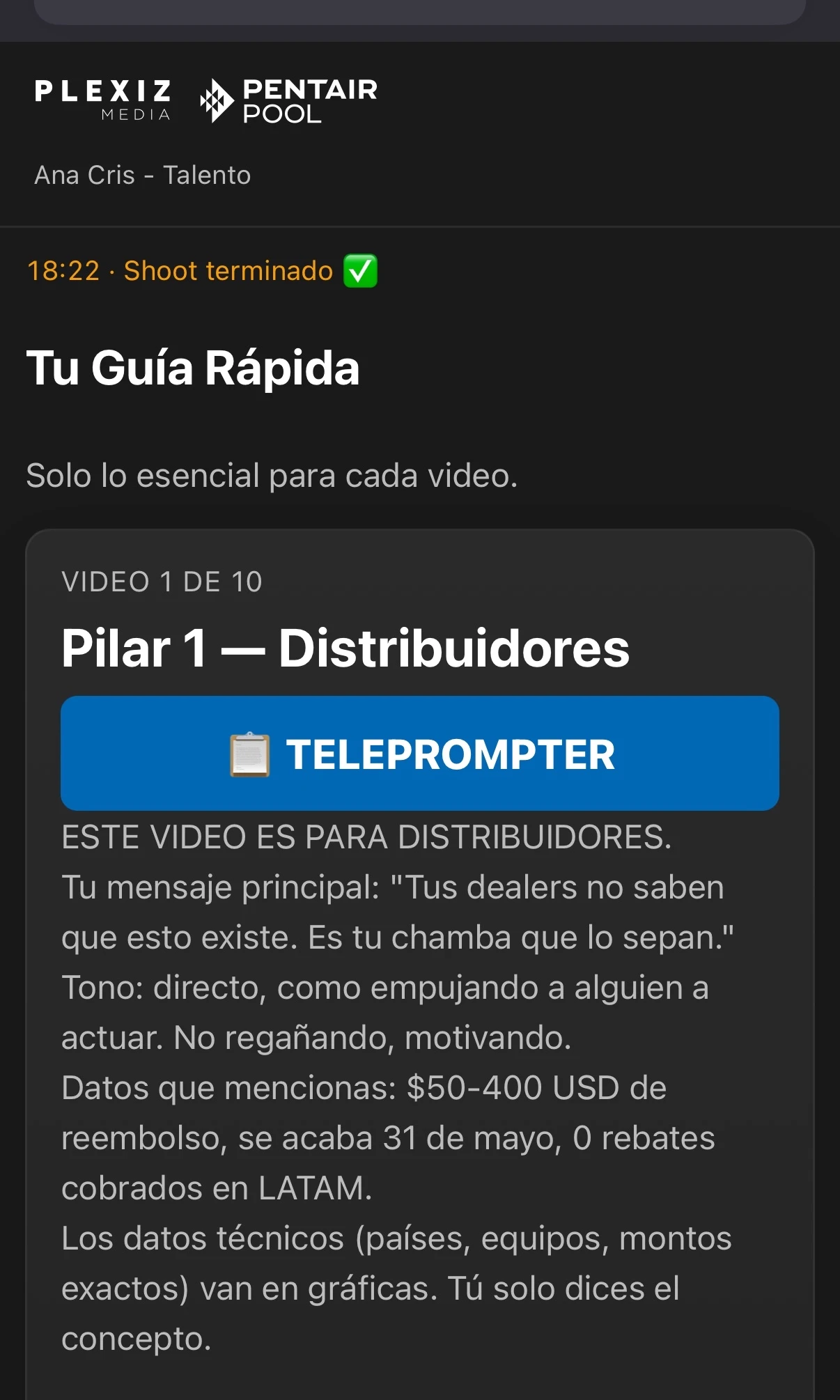Tap the MEDIA subtitle under PLEXIZ
This screenshot has width=840, height=1400.
[137, 114]
